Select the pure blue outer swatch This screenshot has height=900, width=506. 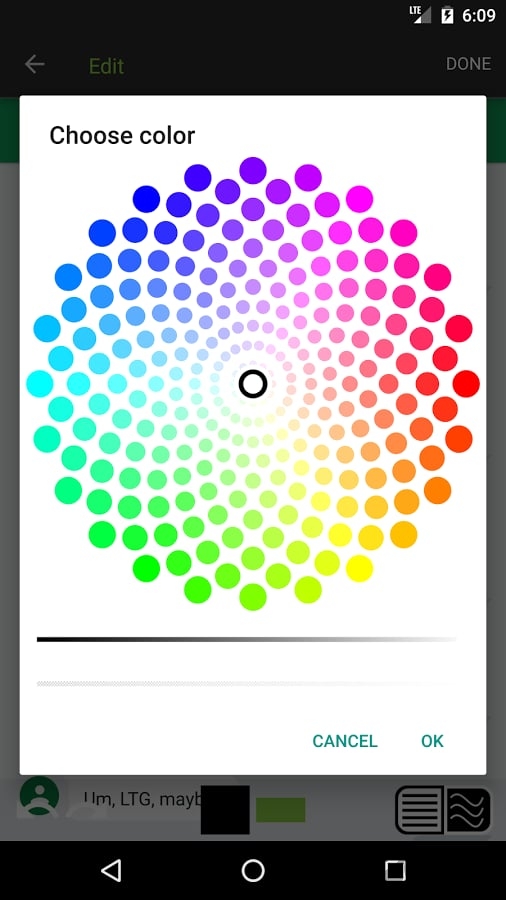point(146,199)
